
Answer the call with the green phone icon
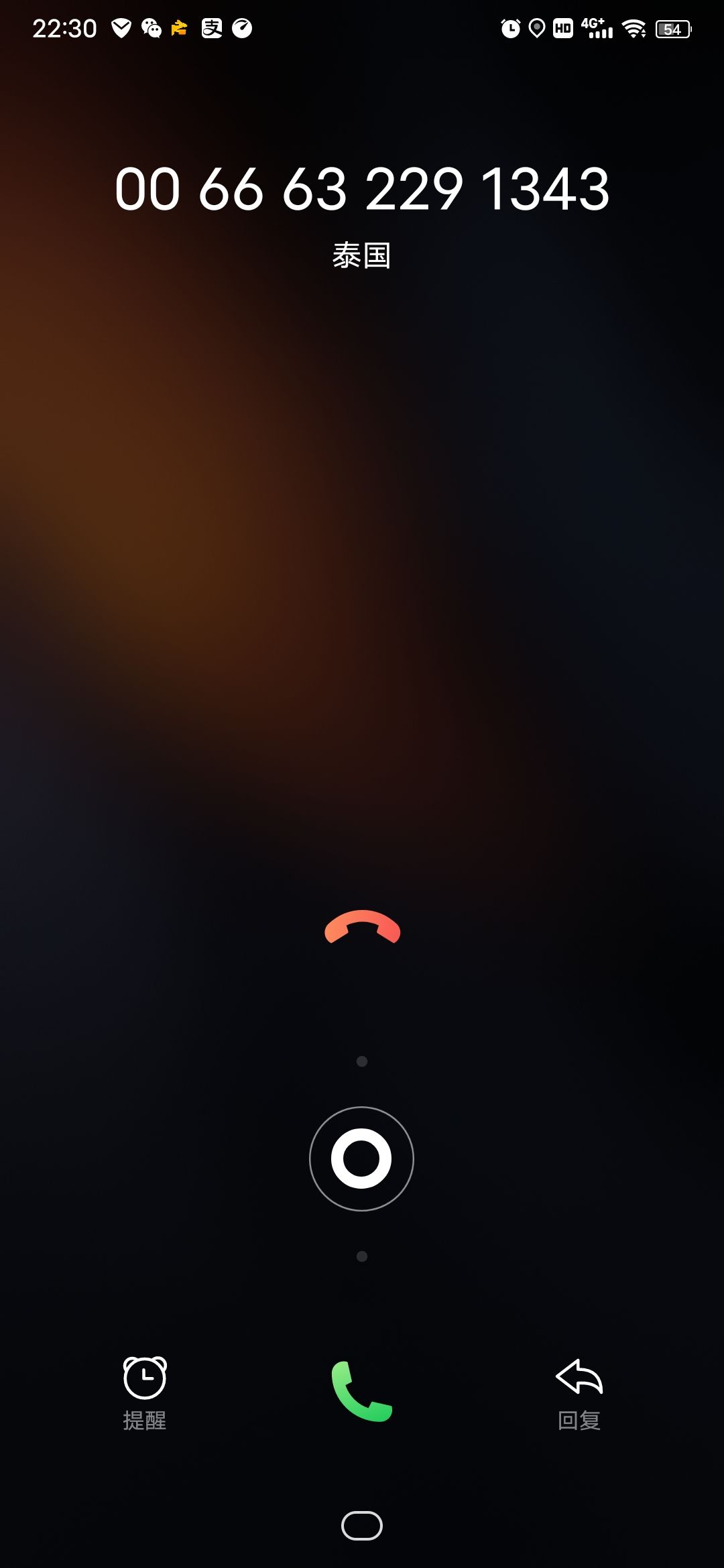click(362, 1391)
